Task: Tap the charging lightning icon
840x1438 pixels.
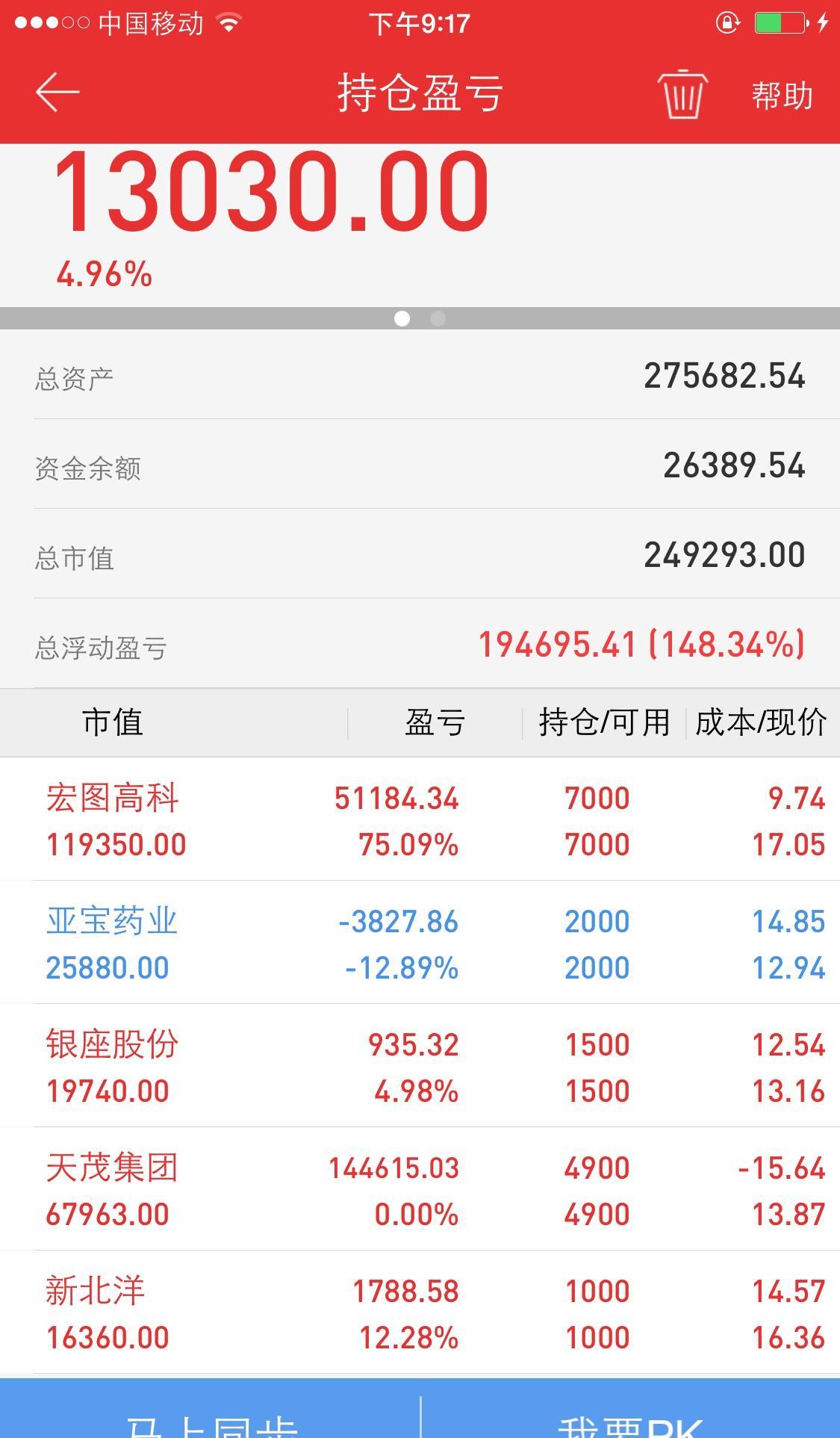Action: (823, 22)
